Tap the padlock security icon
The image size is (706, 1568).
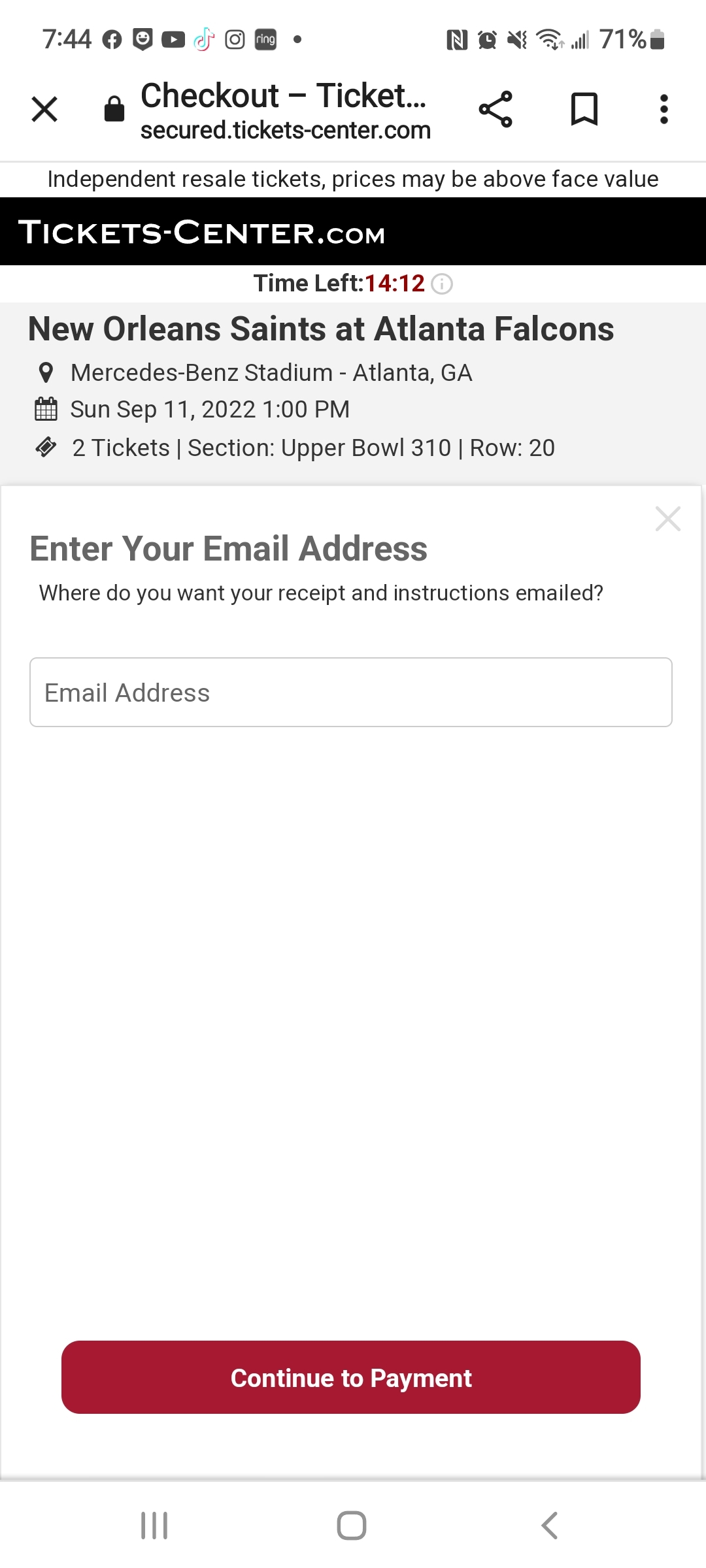pyautogui.click(x=114, y=108)
